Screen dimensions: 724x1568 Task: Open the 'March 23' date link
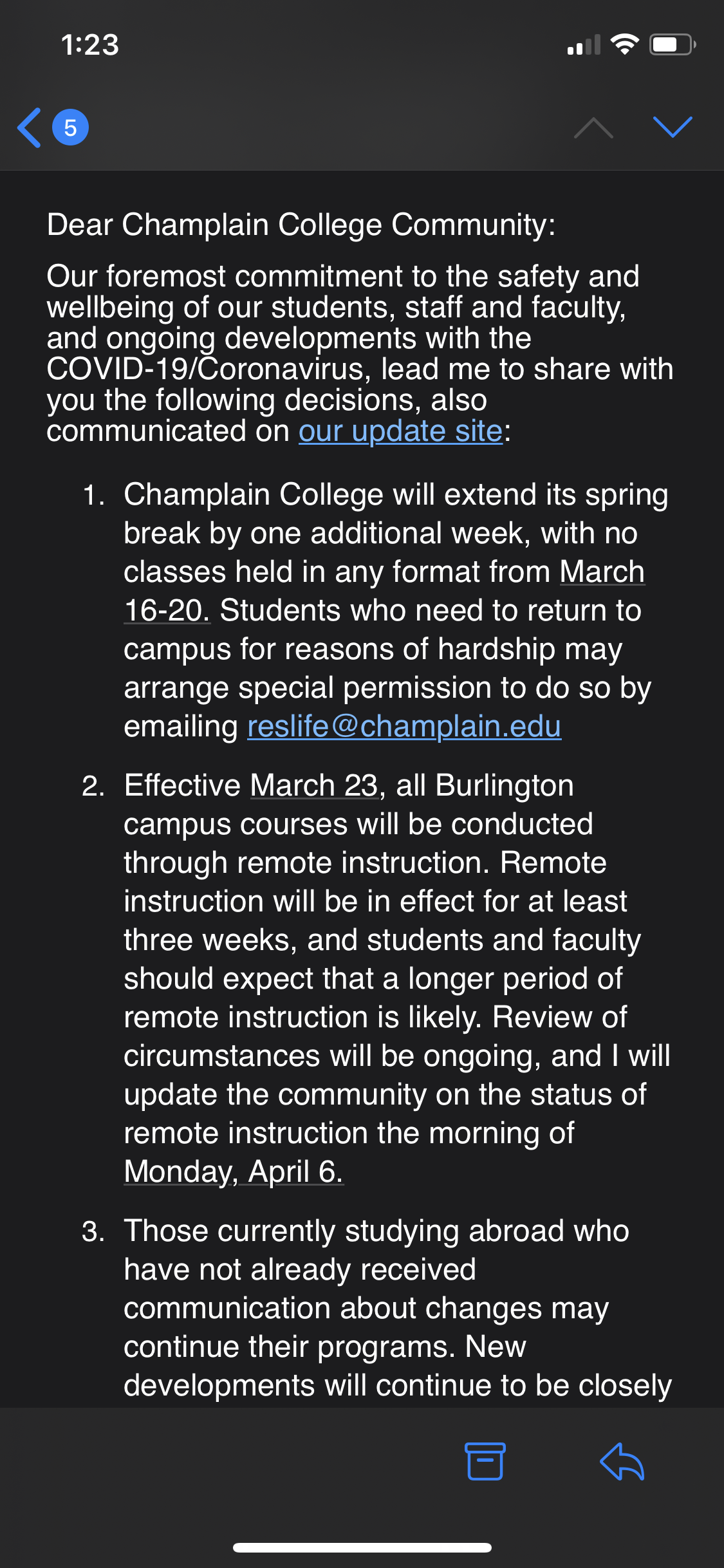(x=313, y=786)
